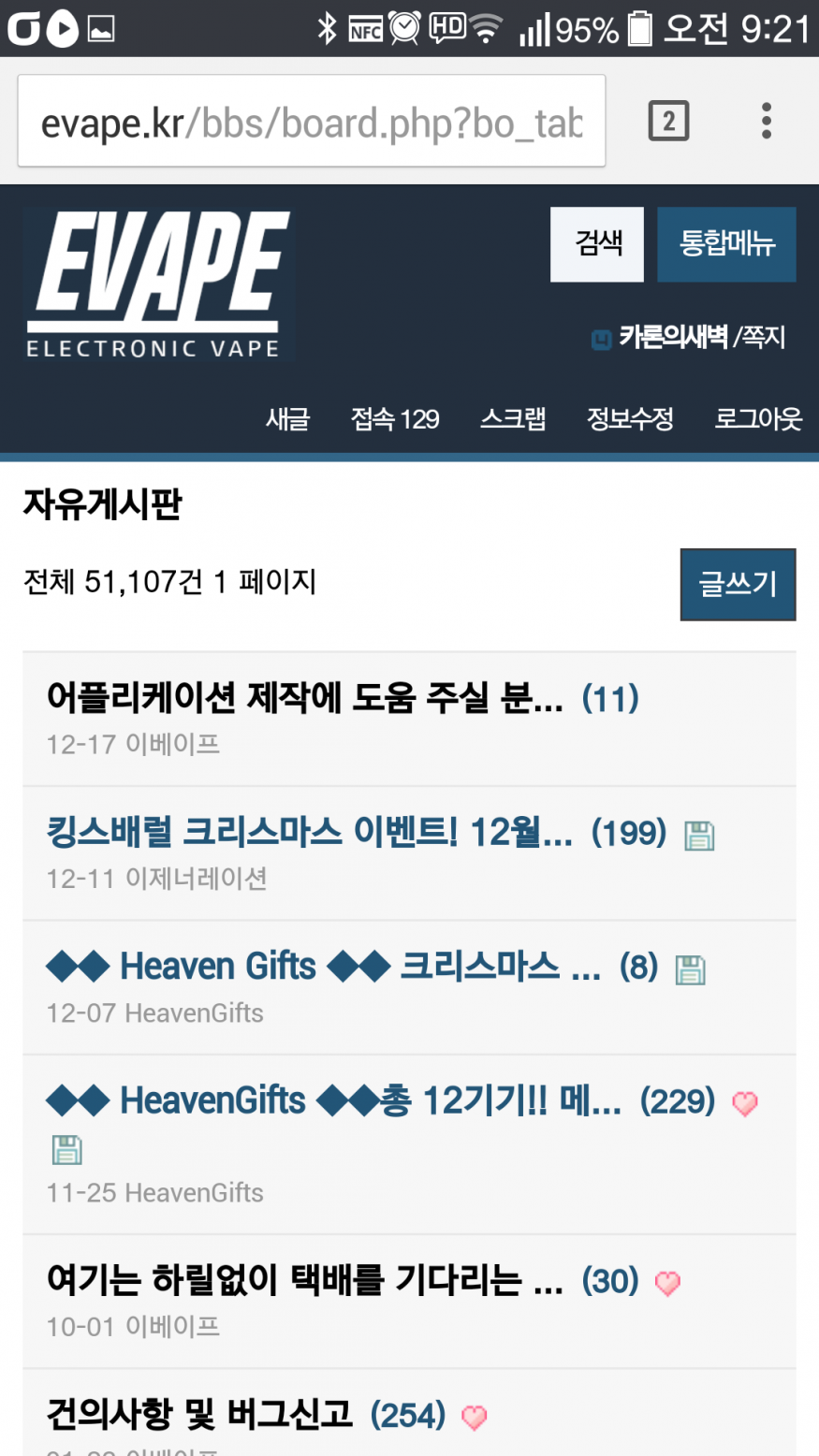Open the HeavenGifts 총 12기기 post

(x=332, y=1101)
